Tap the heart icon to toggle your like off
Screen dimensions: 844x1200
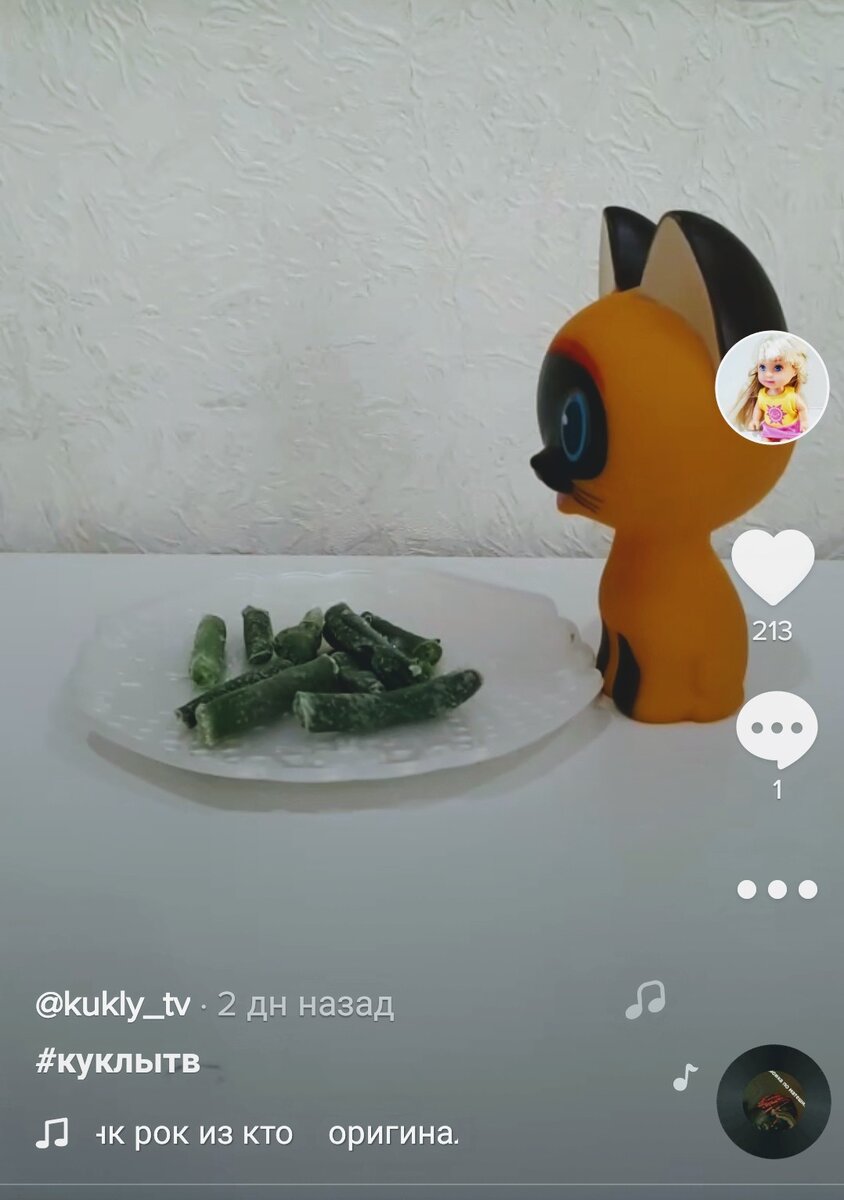(775, 568)
